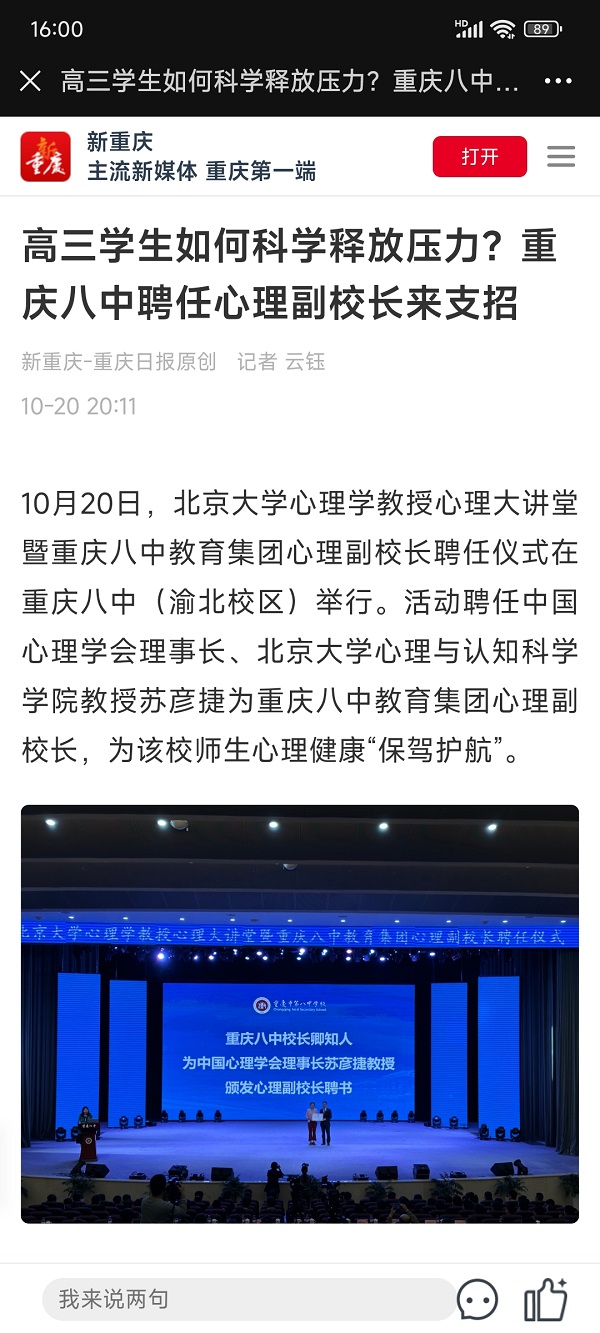The height and width of the screenshot is (1333, 600).
Task: Open the ceremony photo in article
Action: [300, 1013]
